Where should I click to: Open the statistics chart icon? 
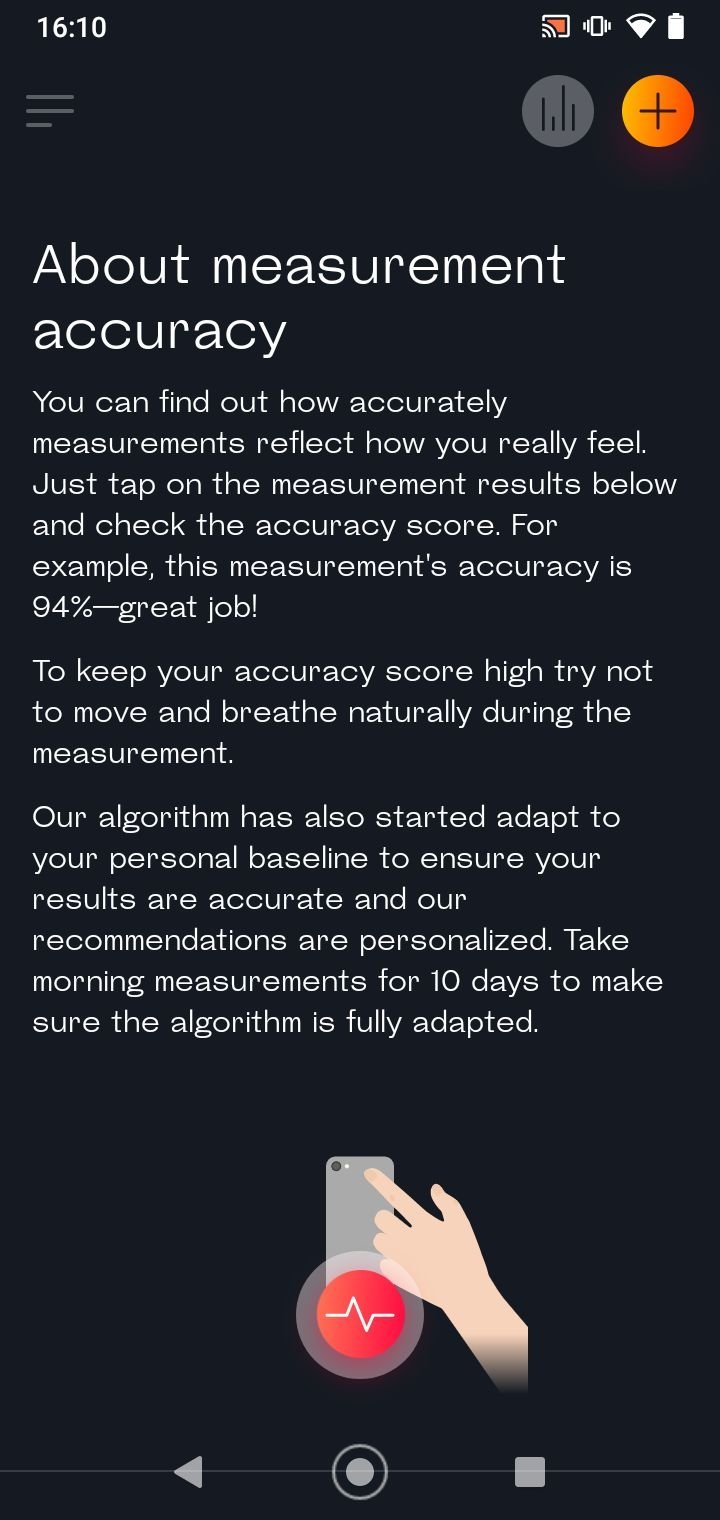coord(558,111)
